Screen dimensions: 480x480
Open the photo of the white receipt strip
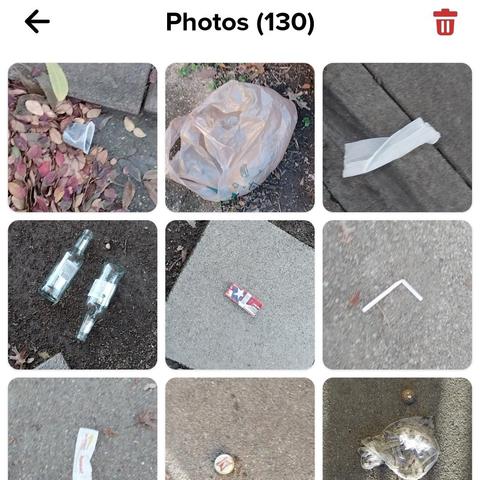pos(82,429)
